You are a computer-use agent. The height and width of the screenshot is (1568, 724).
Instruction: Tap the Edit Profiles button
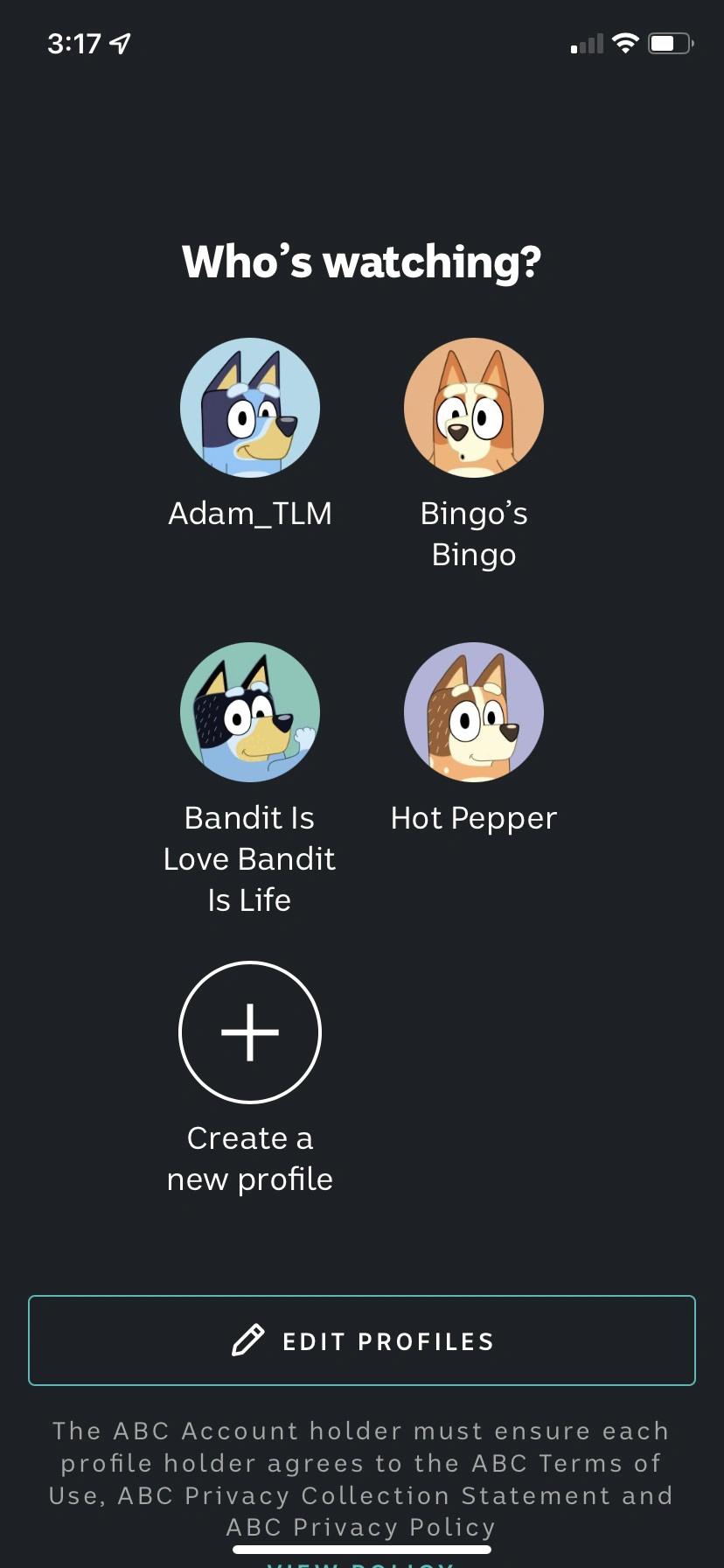point(362,1340)
